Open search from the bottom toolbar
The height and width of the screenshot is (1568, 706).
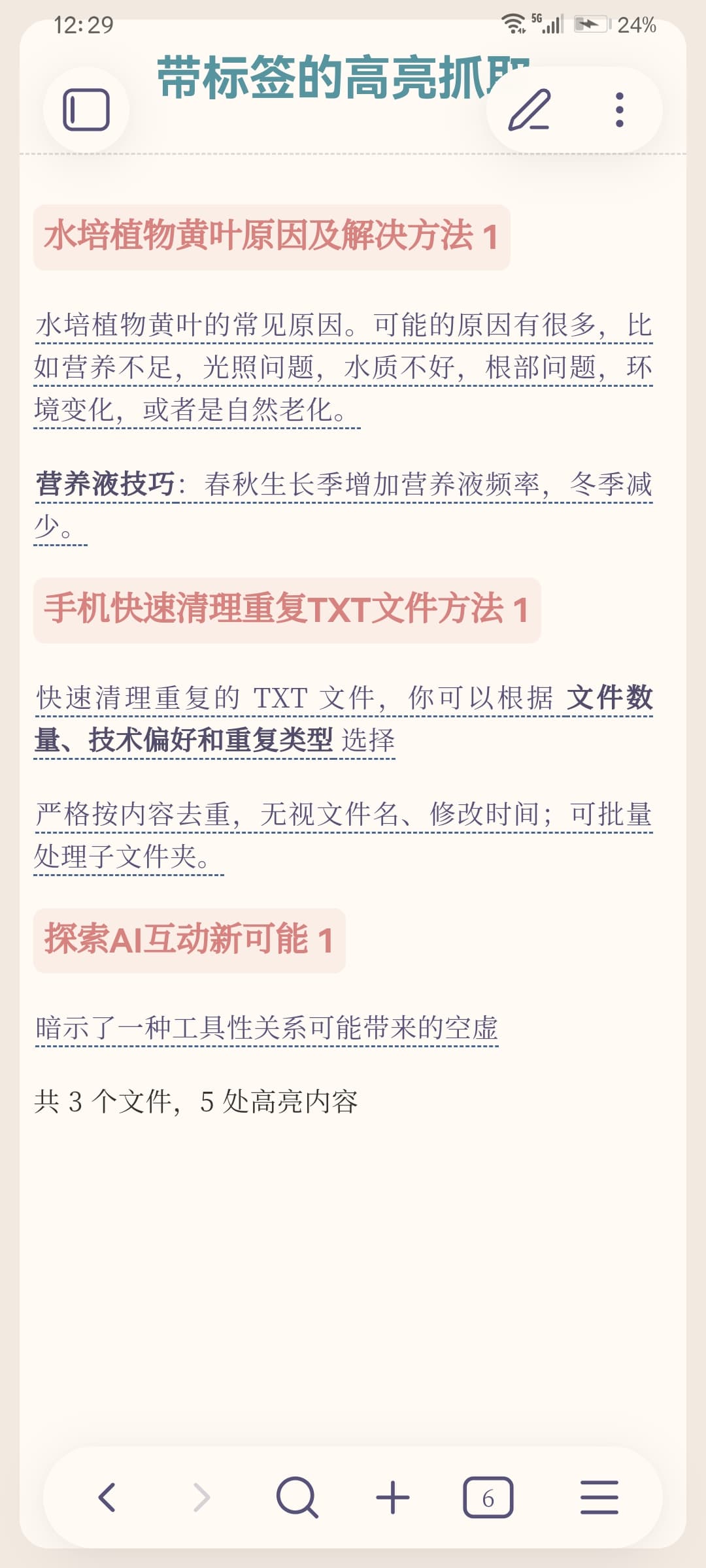click(297, 1497)
